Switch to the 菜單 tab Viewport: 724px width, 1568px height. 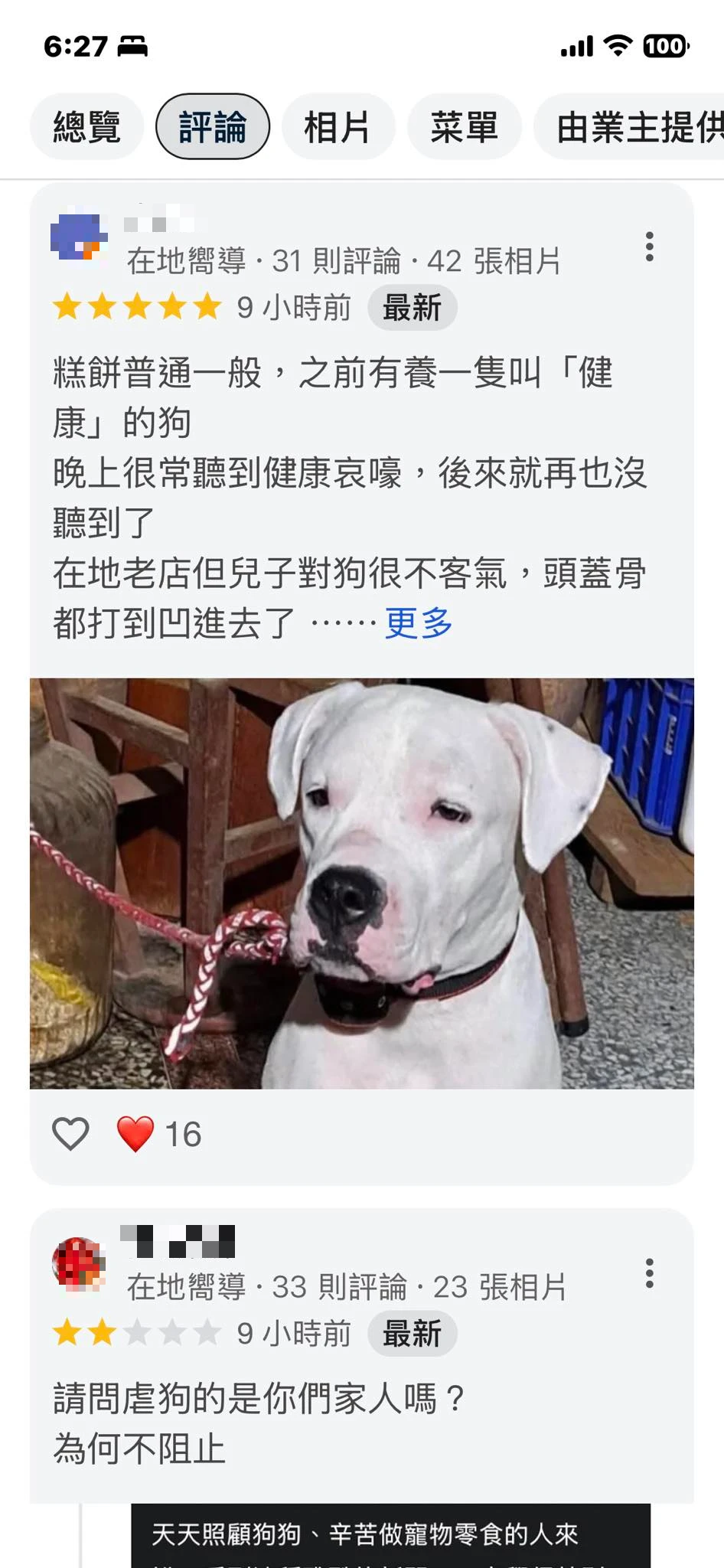[464, 127]
